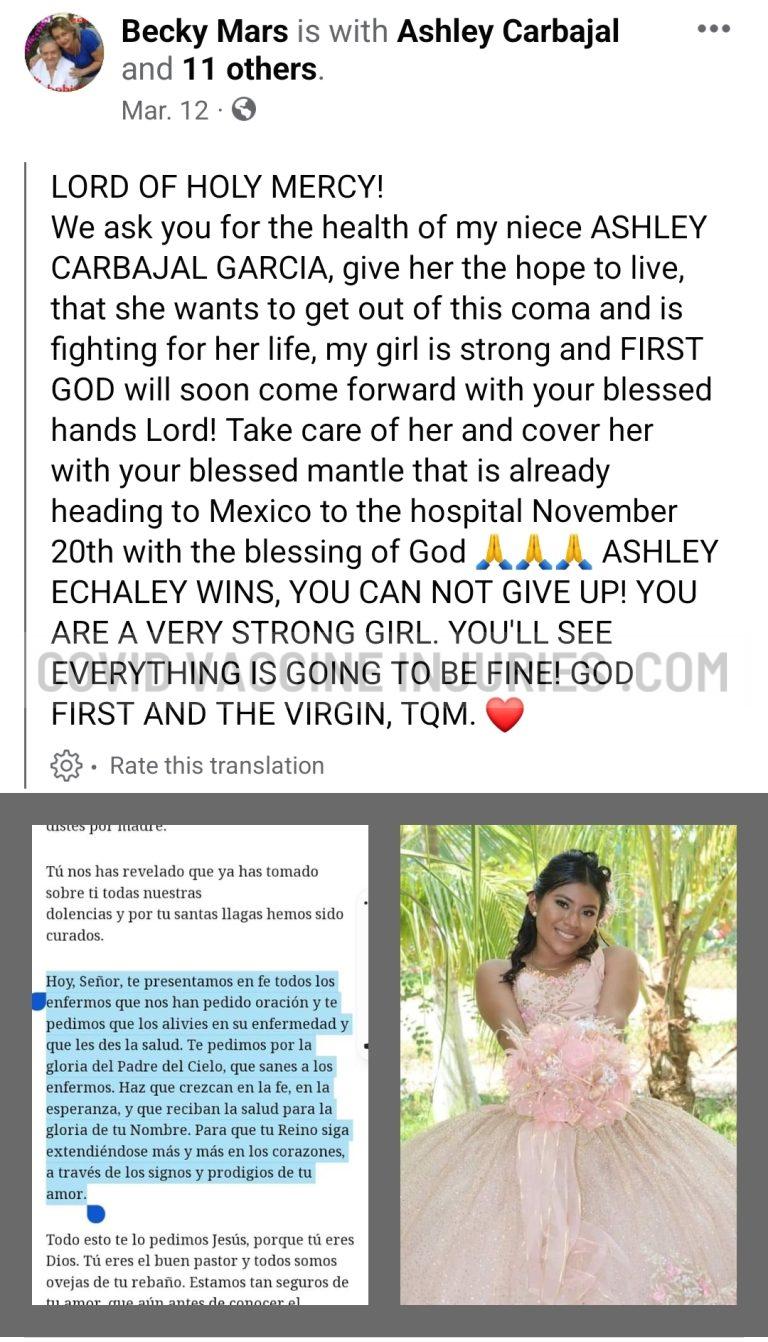Tap Rate this translation
Screen dimensions: 768x1342
pyautogui.click(x=216, y=766)
